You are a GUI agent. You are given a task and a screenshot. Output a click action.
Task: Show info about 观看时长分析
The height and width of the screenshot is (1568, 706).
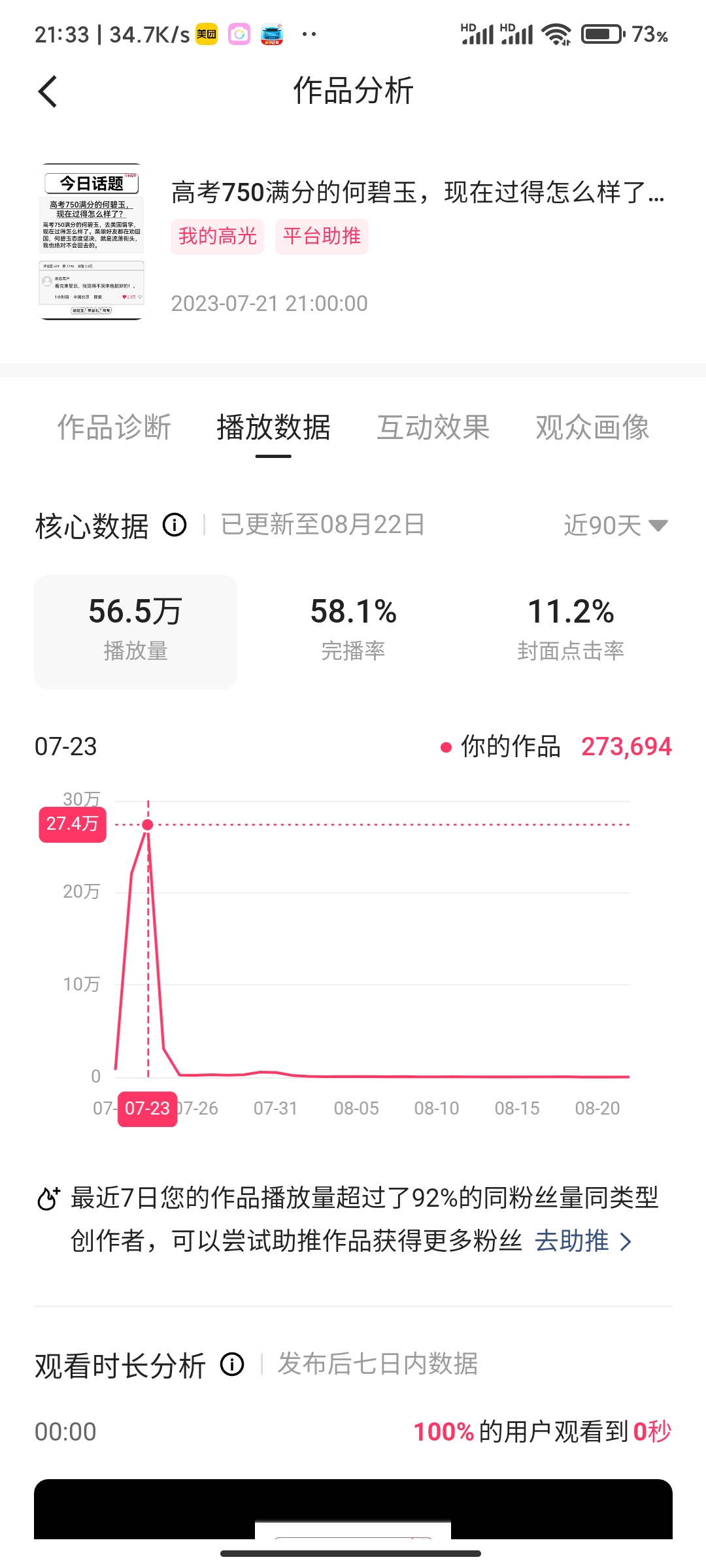(232, 1364)
